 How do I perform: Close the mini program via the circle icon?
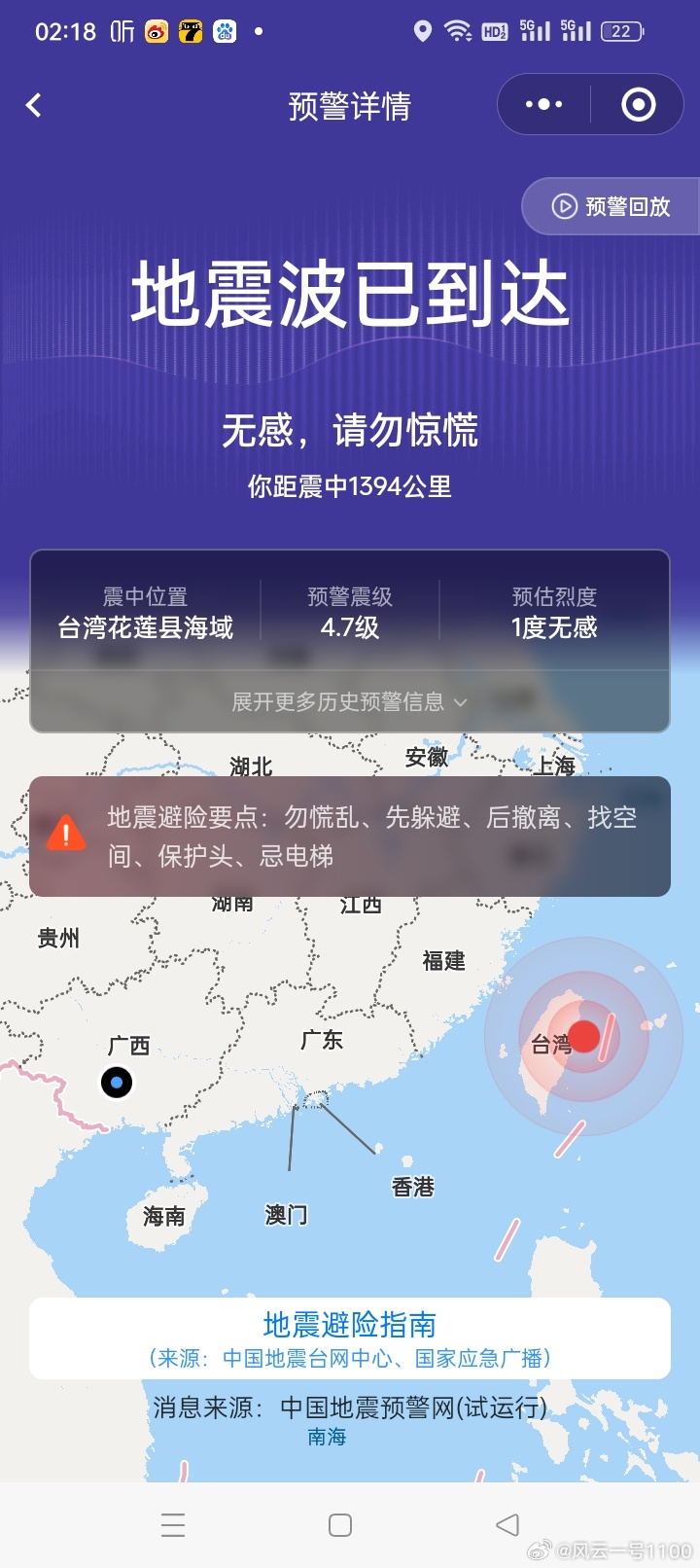639,105
